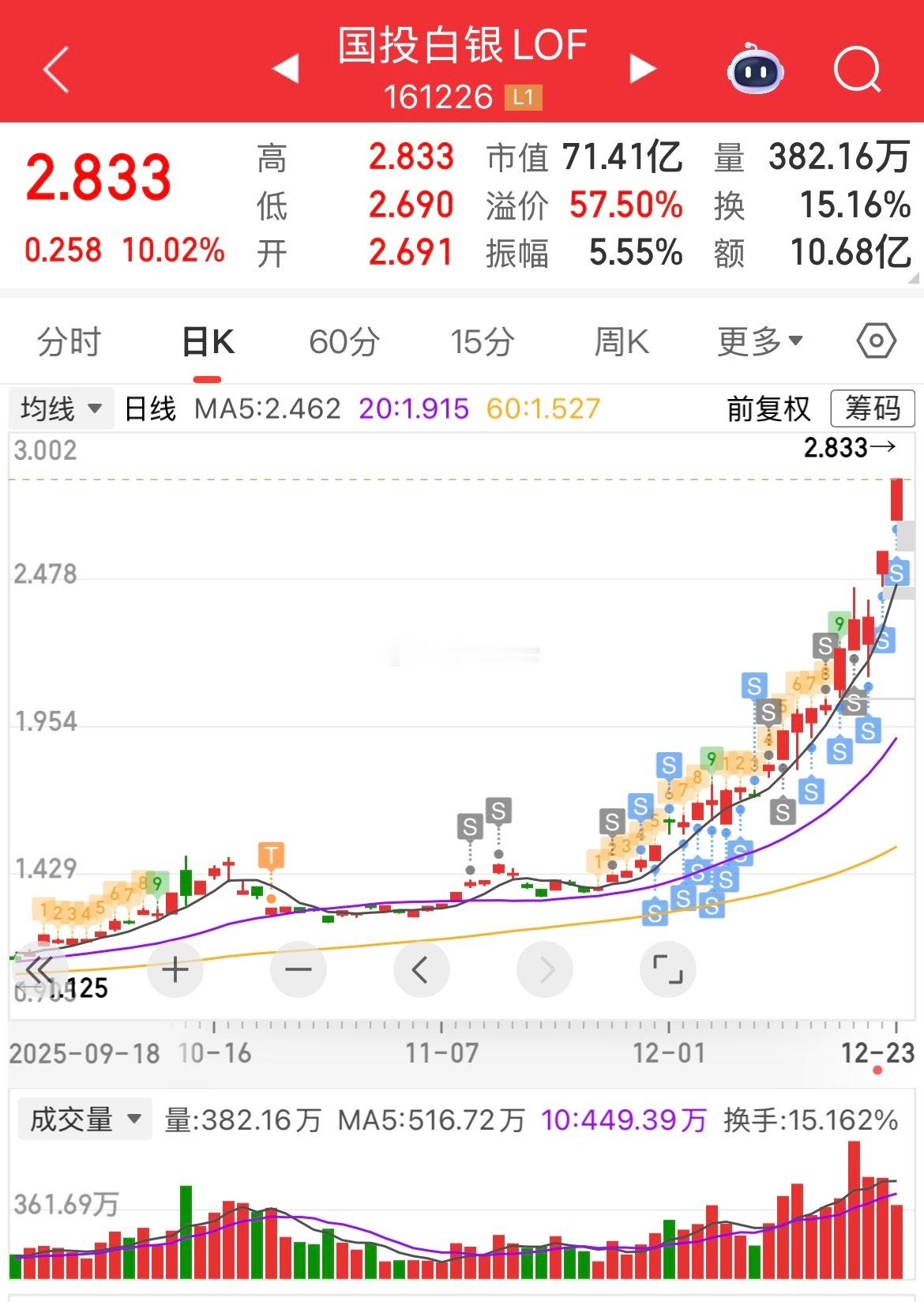Toggle 前复权 price adjustment mode
This screenshot has height=1302, width=924.
(767, 408)
